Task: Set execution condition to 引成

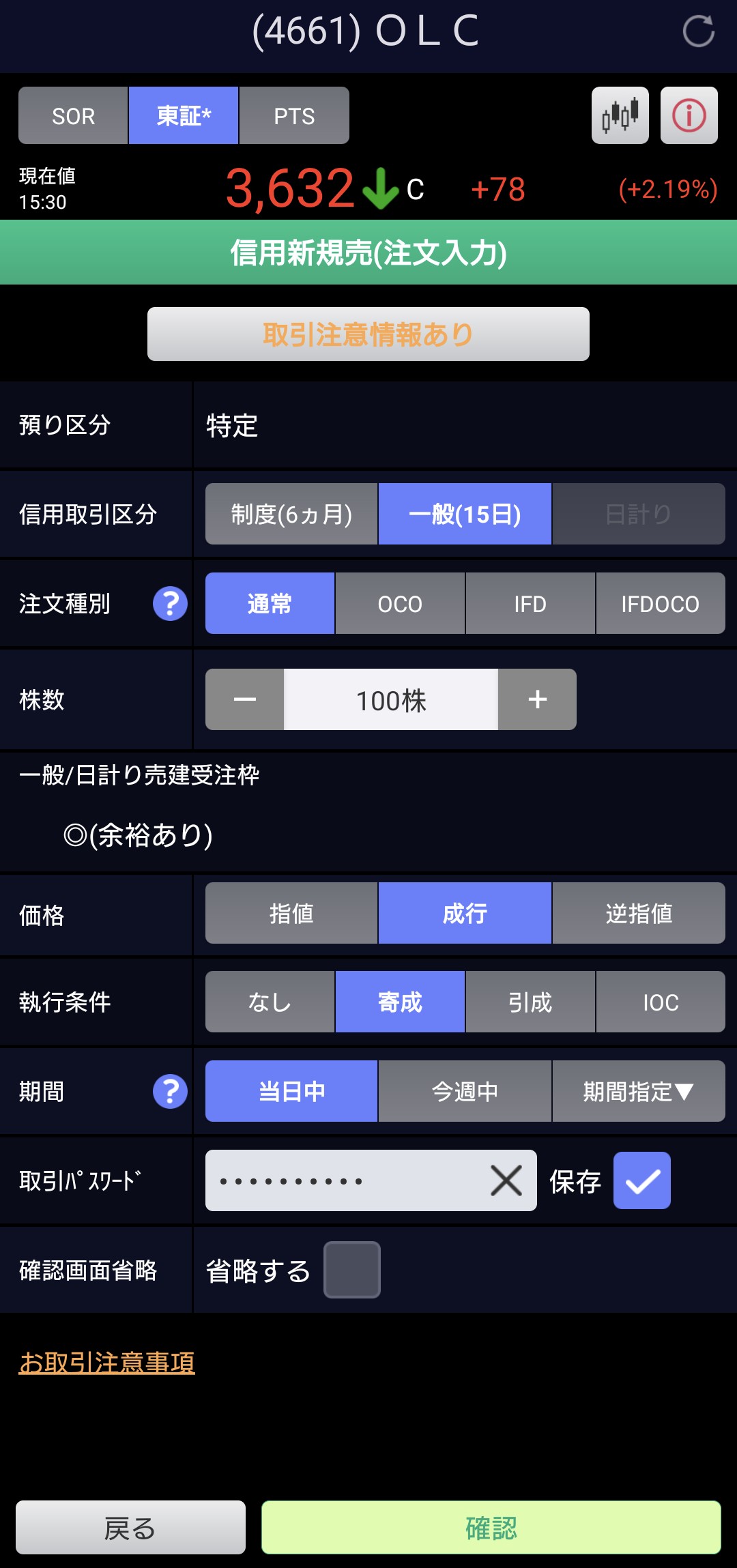Action: [530, 1002]
